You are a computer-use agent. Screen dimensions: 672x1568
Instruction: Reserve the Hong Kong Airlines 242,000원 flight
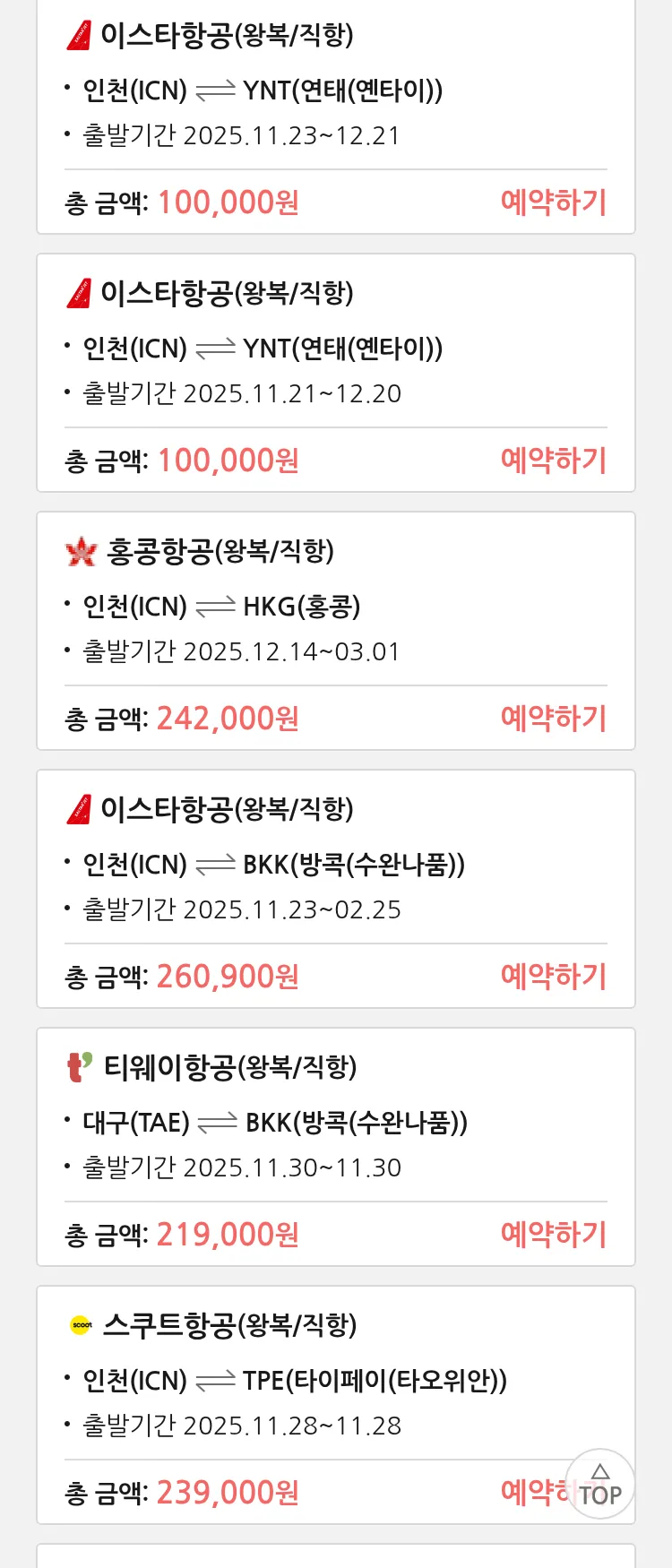(553, 719)
